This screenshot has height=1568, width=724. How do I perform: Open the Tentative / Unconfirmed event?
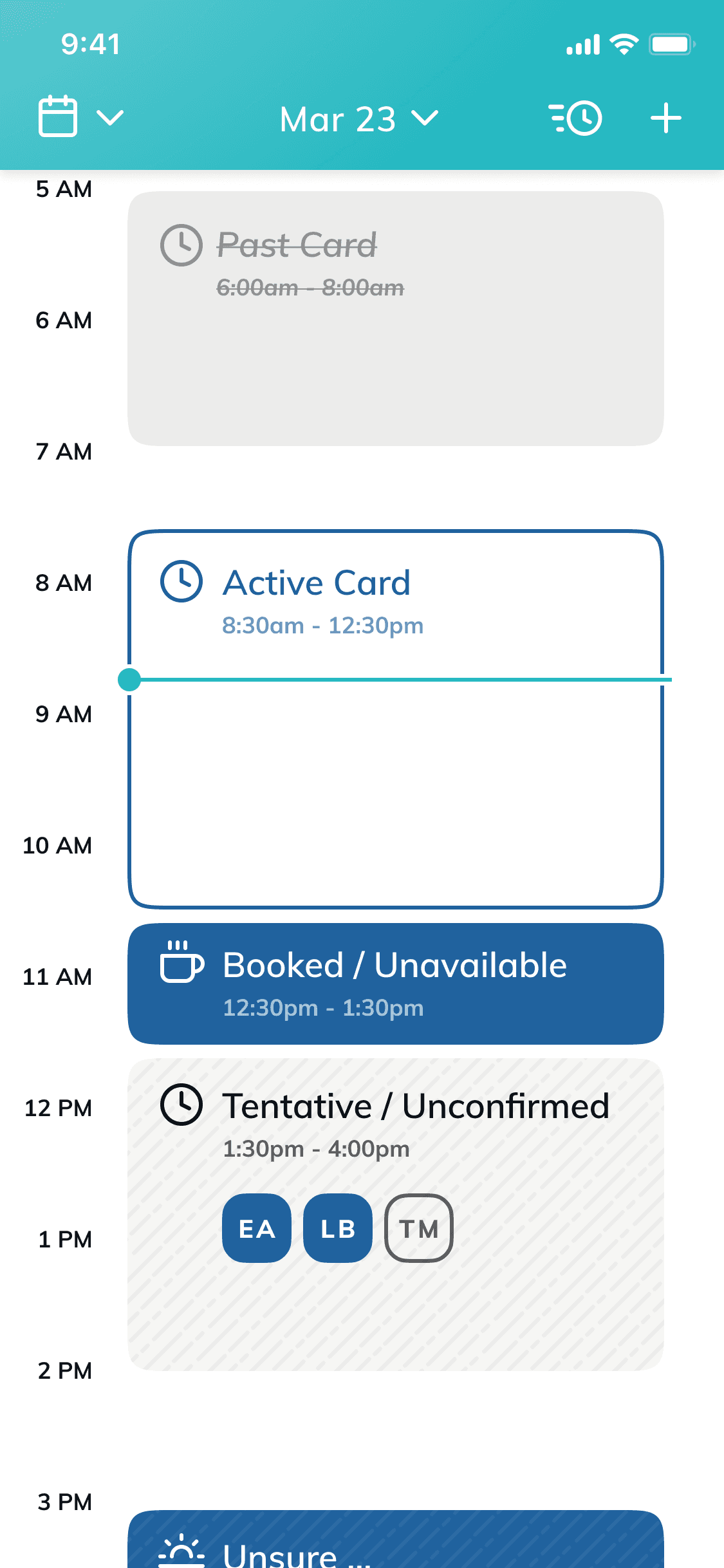click(396, 1215)
